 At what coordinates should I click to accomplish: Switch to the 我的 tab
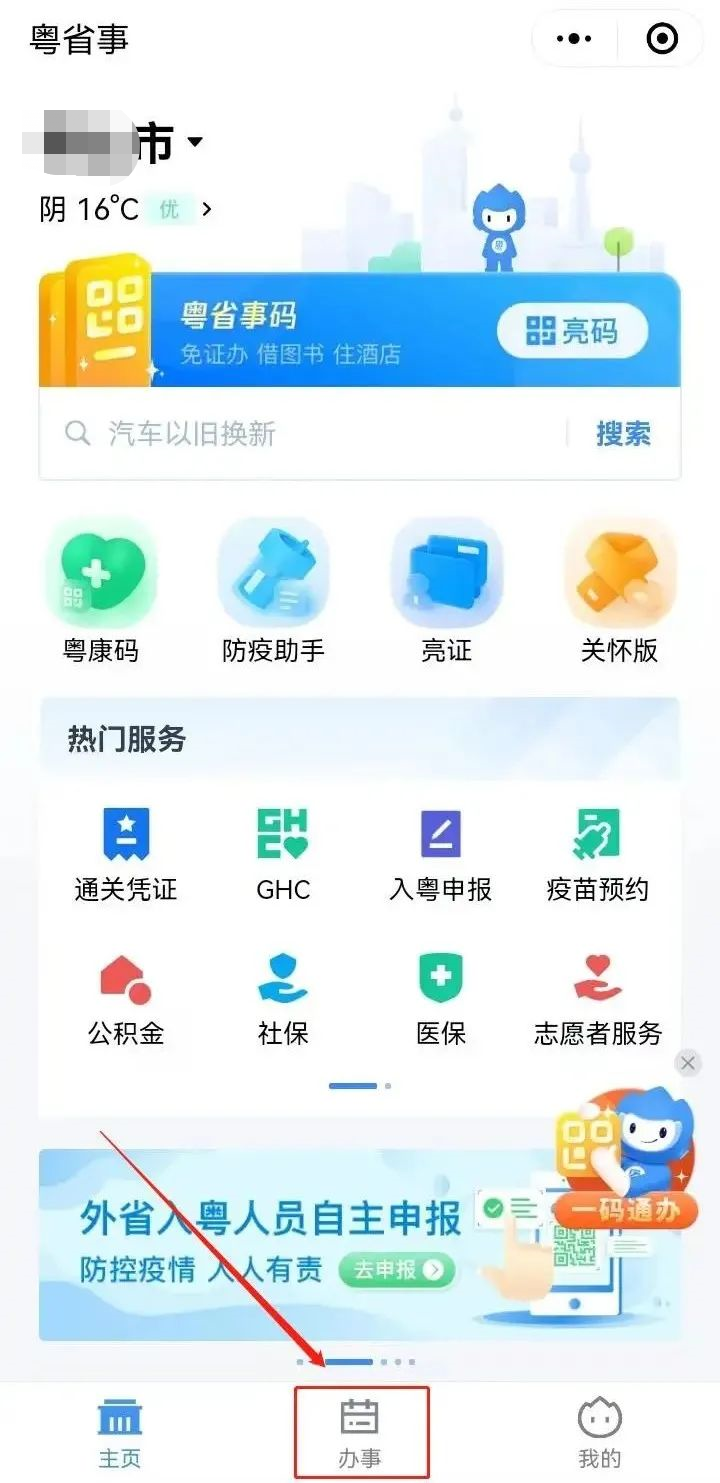pos(600,1433)
